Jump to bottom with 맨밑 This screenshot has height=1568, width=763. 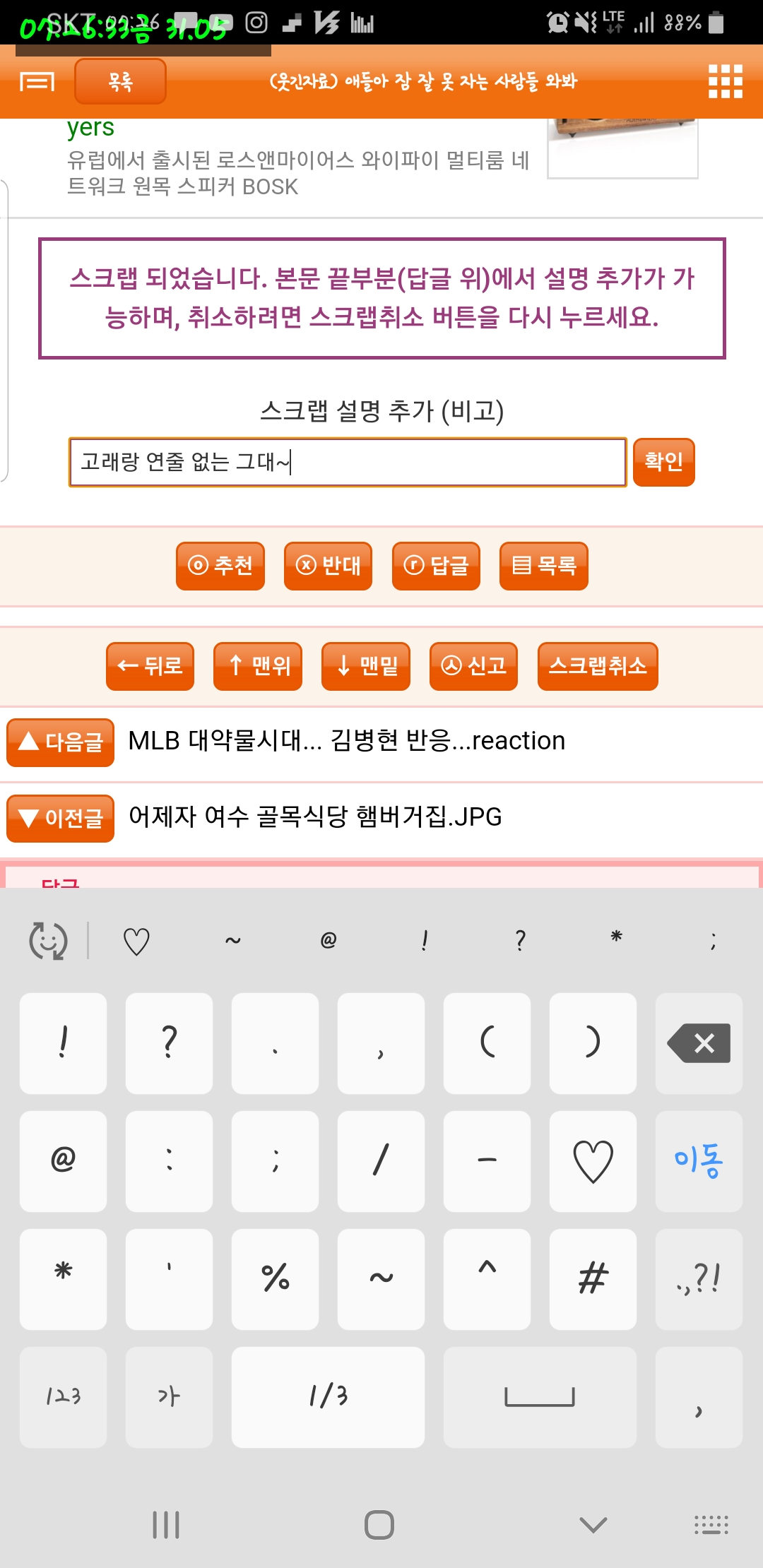tap(366, 666)
